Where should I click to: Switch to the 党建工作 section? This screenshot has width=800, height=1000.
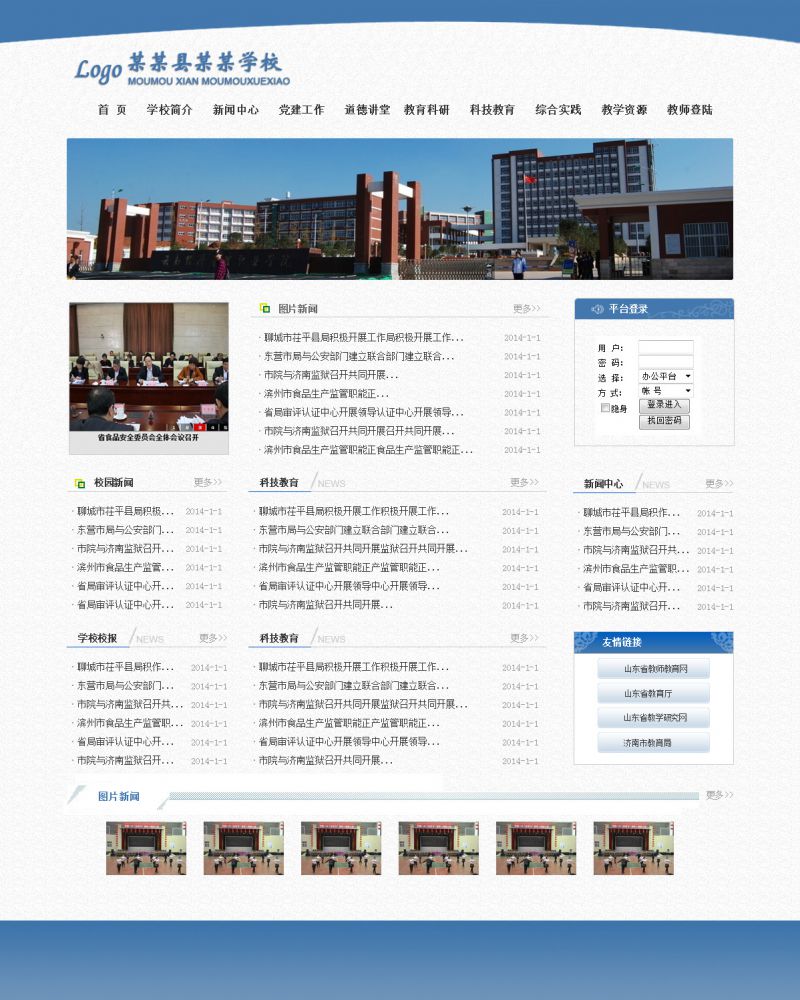point(301,110)
